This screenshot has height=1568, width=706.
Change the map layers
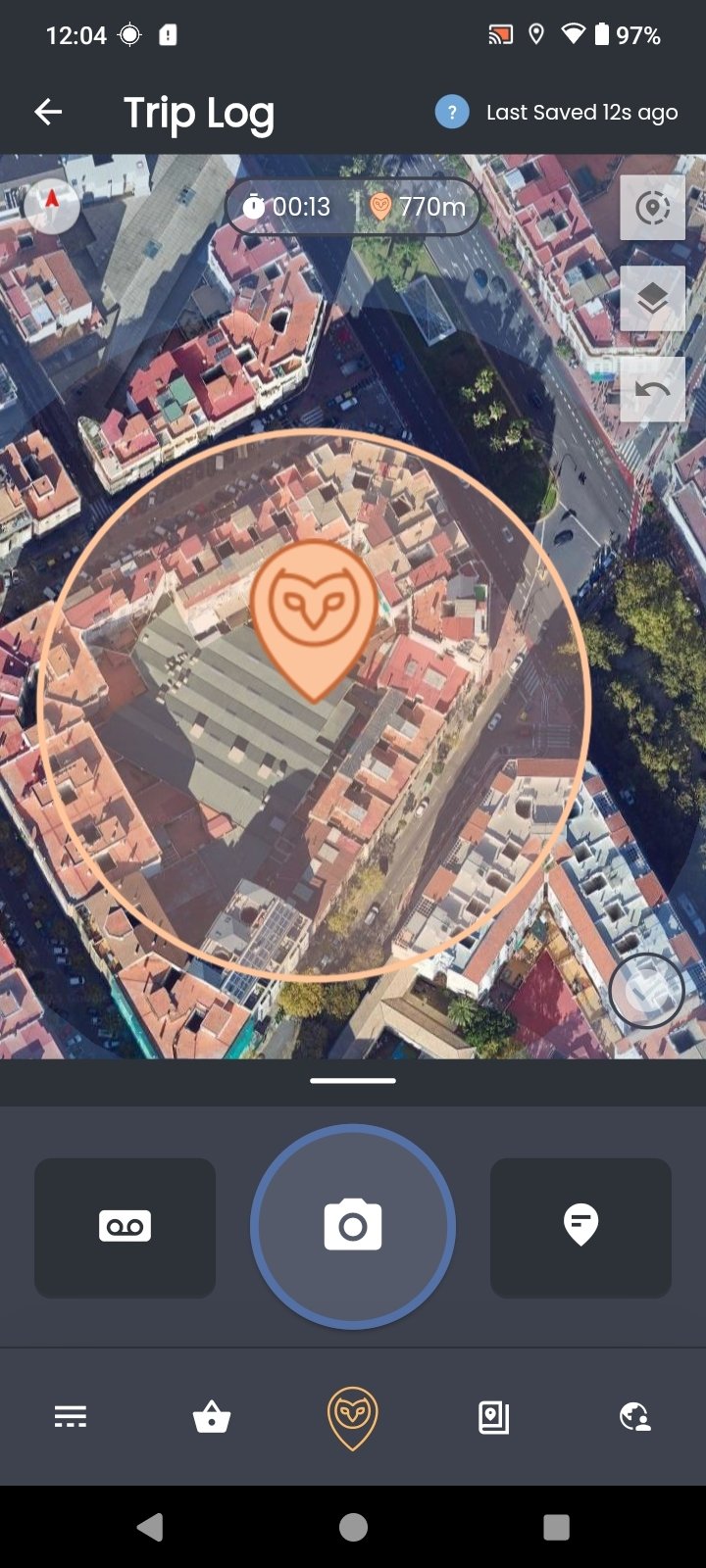(x=652, y=299)
